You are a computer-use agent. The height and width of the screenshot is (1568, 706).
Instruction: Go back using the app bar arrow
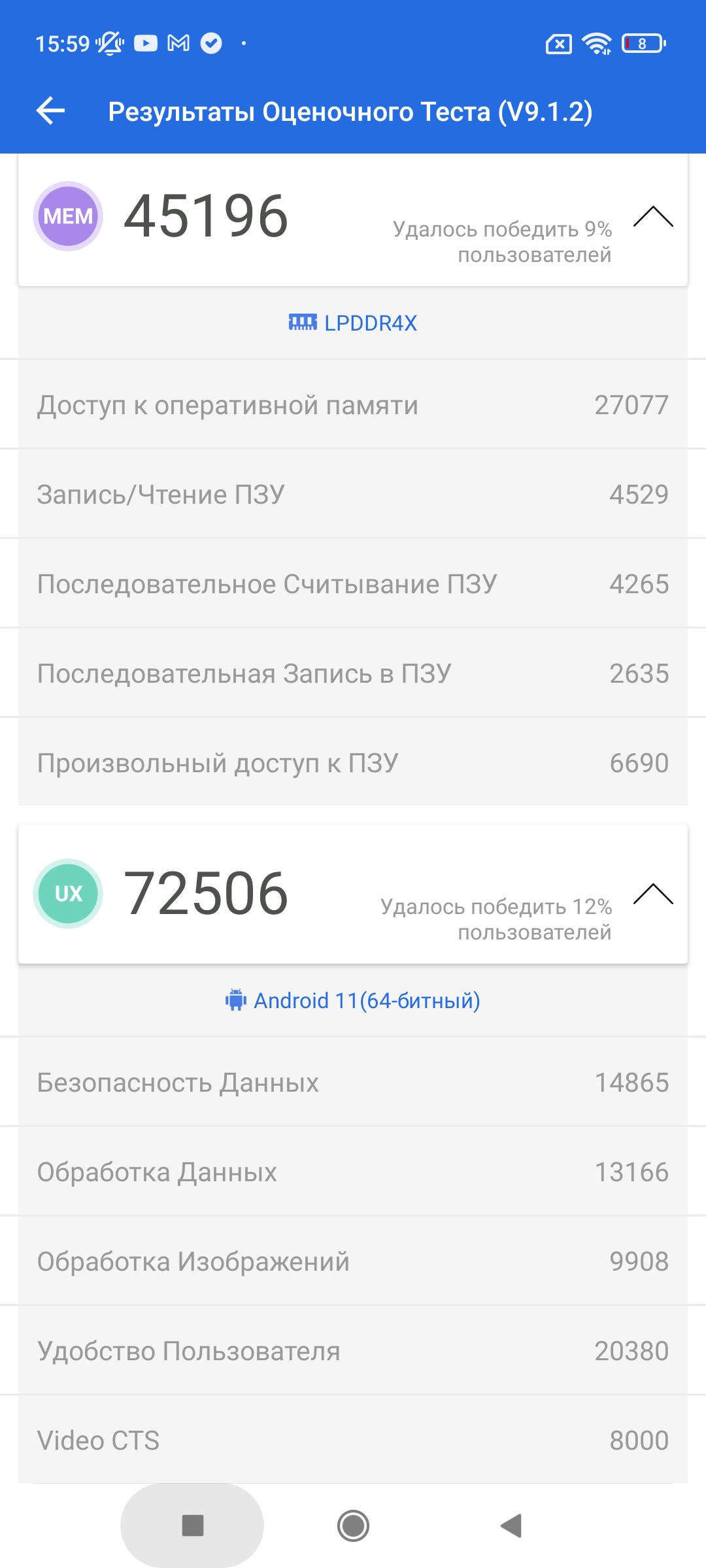click(50, 110)
